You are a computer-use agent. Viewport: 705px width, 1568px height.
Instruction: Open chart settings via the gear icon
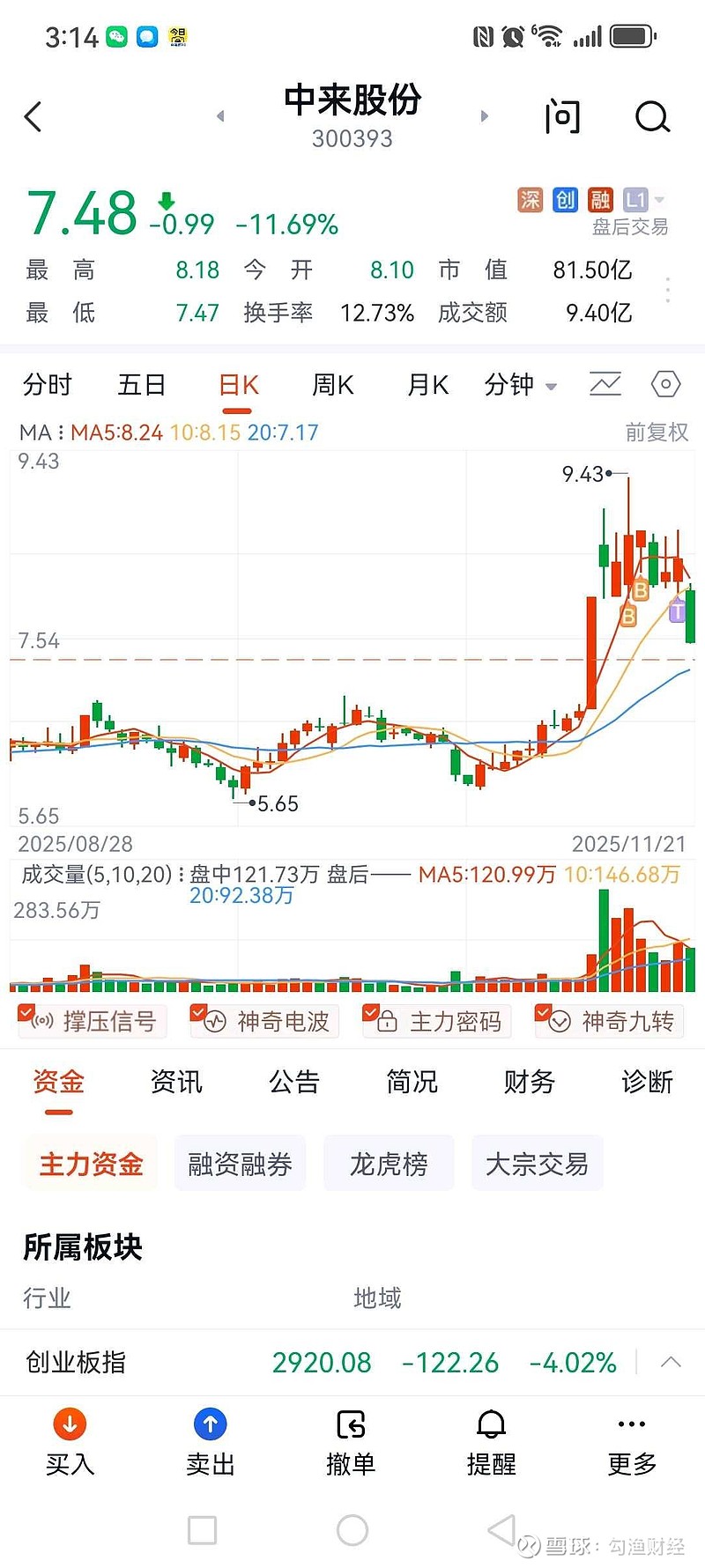click(x=665, y=385)
